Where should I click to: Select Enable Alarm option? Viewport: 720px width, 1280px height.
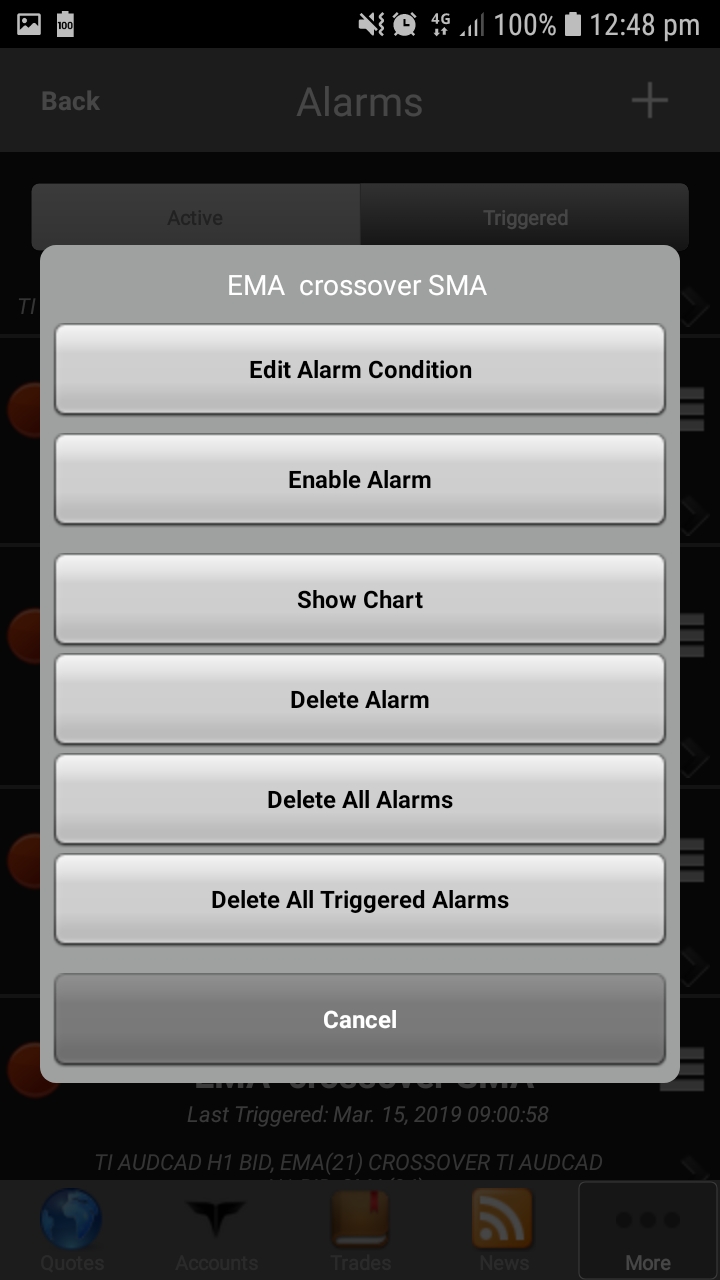tap(360, 479)
